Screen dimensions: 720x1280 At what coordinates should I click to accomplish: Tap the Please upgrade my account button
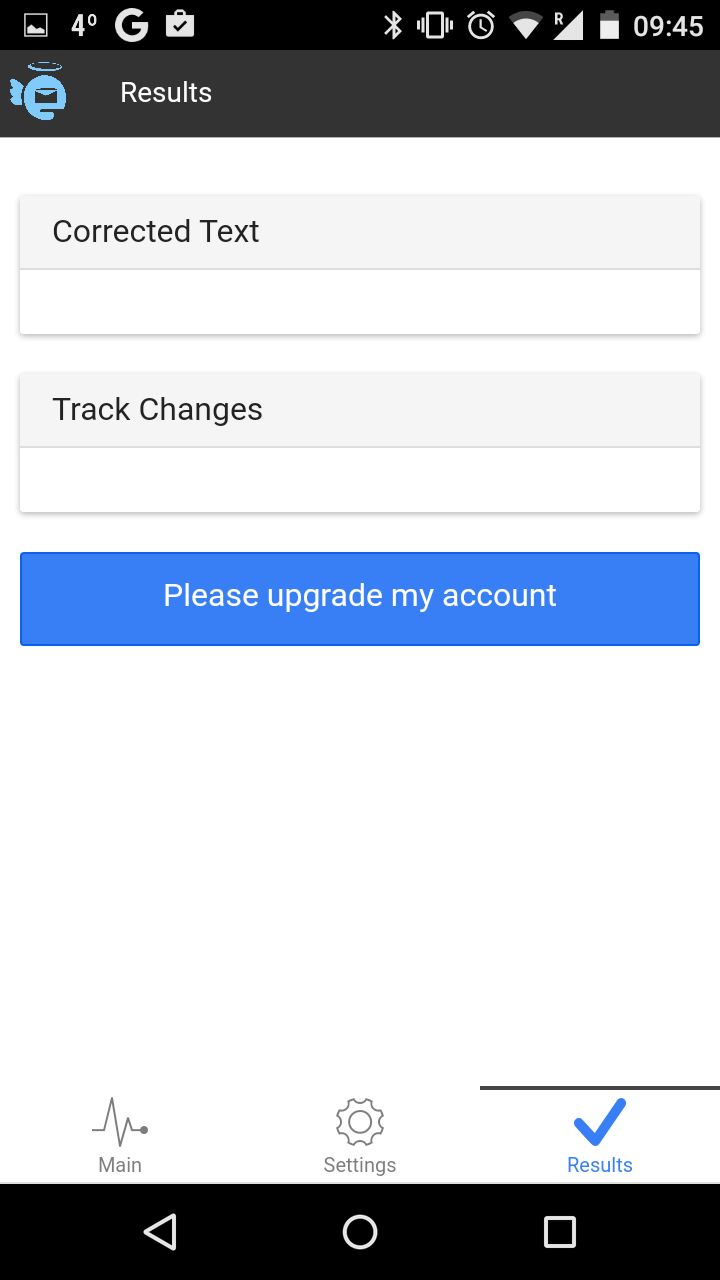pos(360,598)
